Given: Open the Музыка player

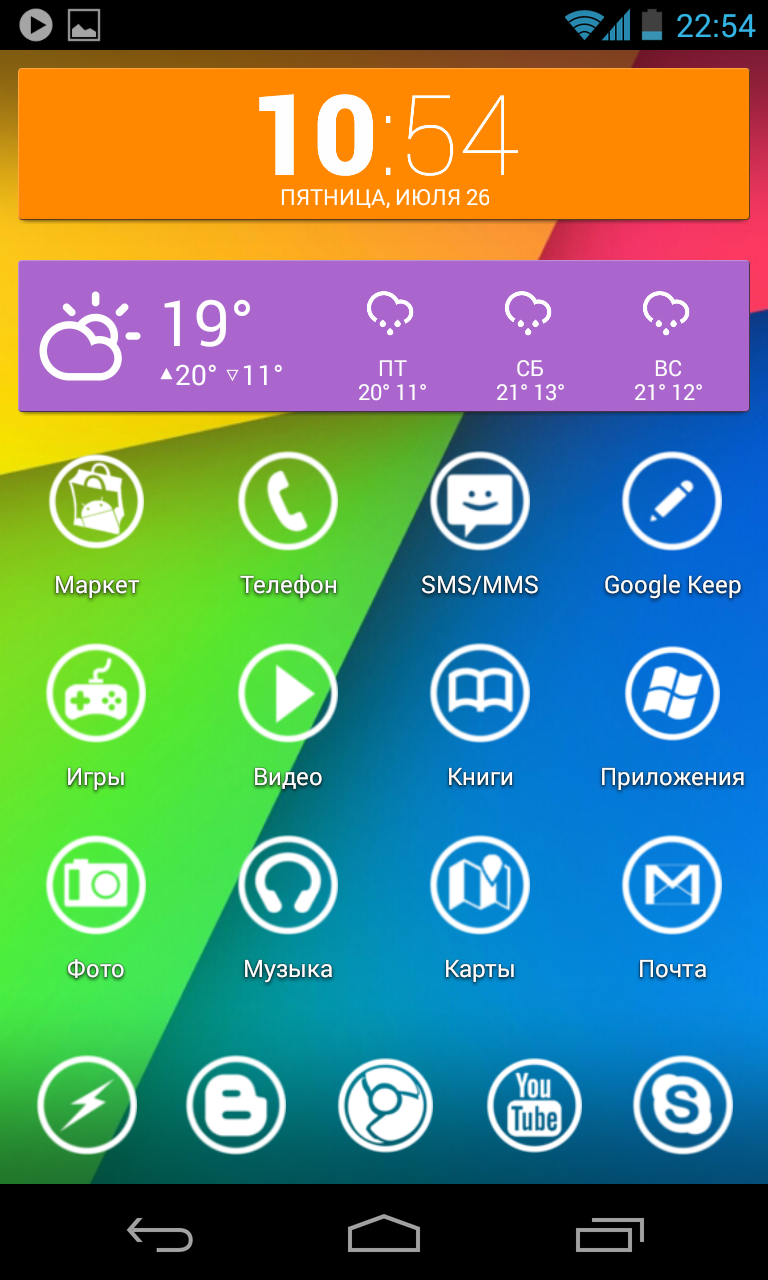Looking at the screenshot, I should 288,886.
